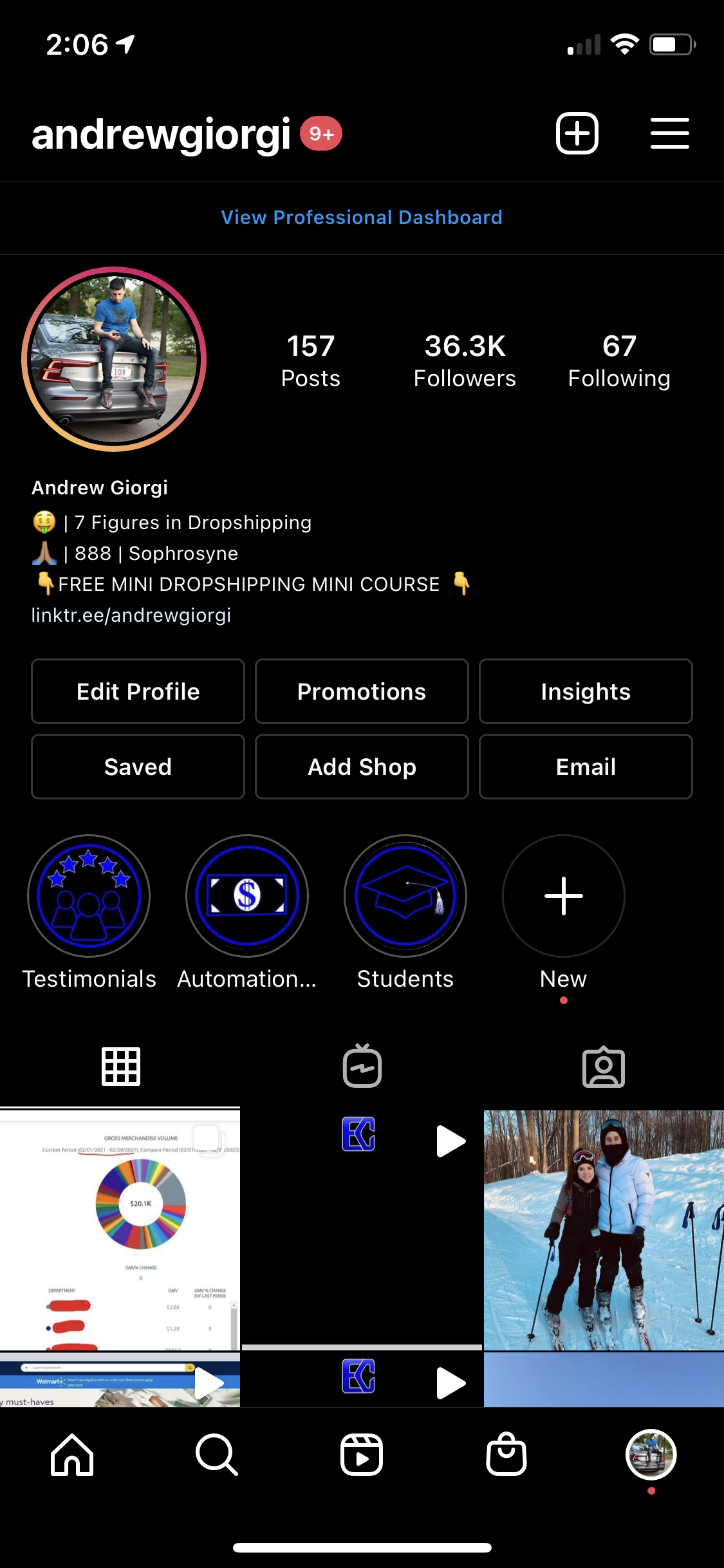
Task: Open the linktr.ee/andrewgiorgi link
Action: point(131,615)
